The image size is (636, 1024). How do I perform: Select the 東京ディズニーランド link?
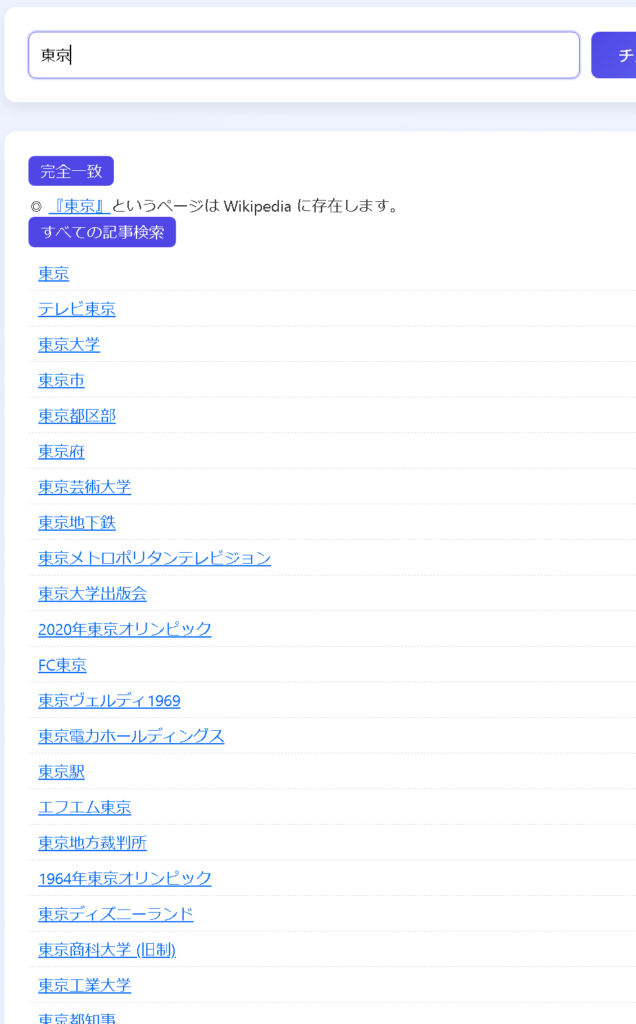click(x=115, y=914)
